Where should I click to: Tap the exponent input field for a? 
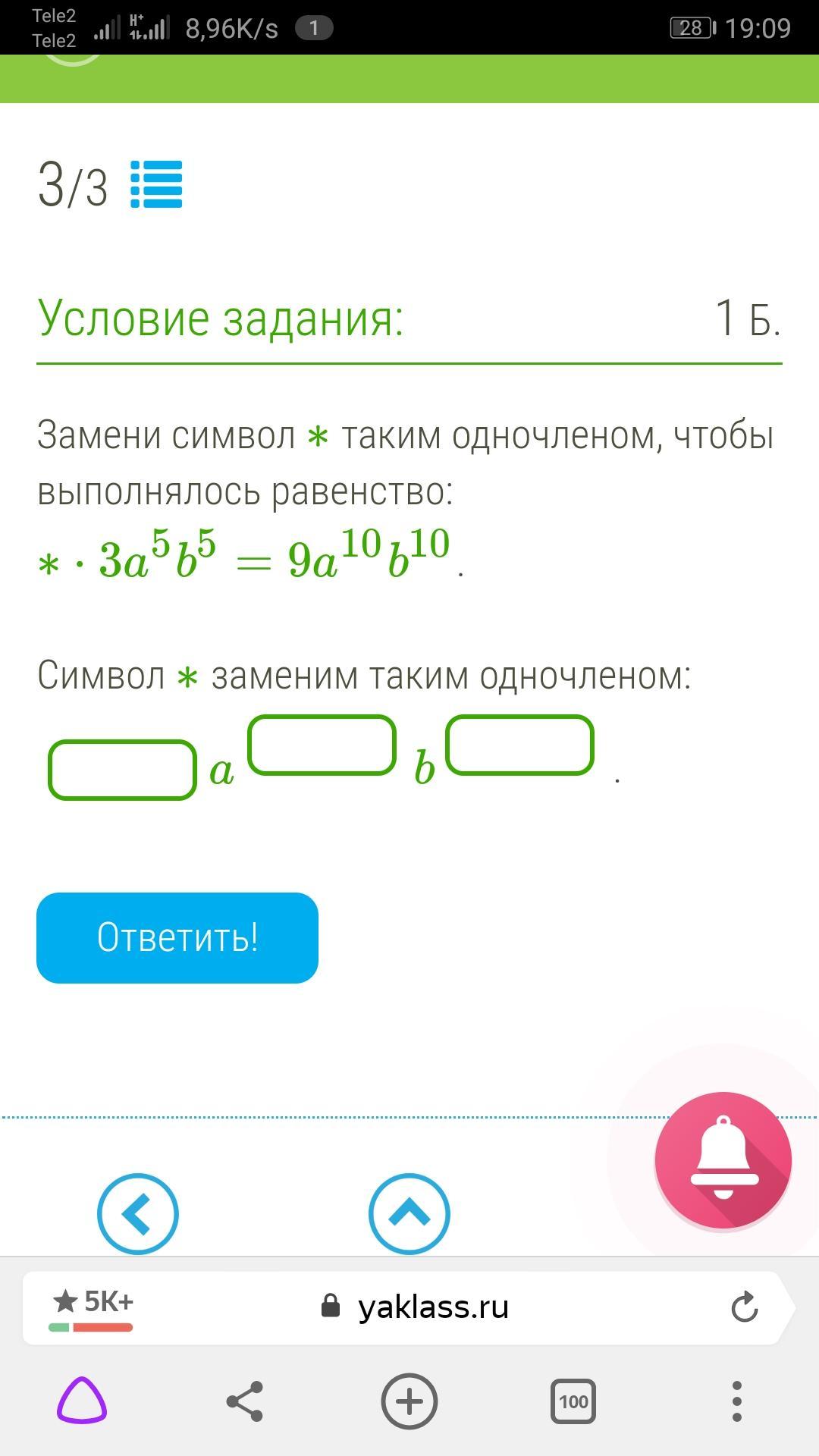[x=322, y=745]
